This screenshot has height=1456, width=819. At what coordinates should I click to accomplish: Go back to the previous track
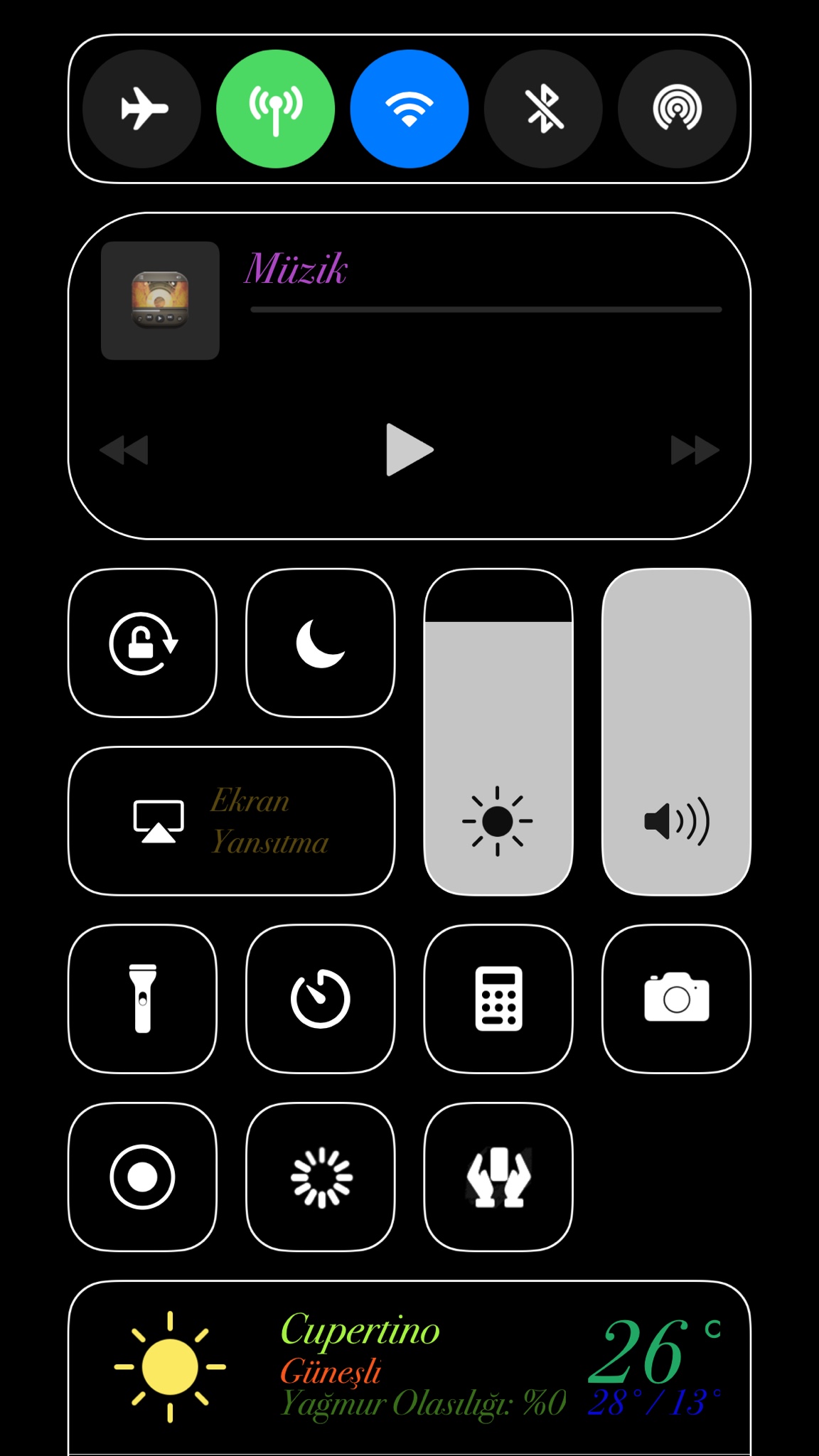124,449
